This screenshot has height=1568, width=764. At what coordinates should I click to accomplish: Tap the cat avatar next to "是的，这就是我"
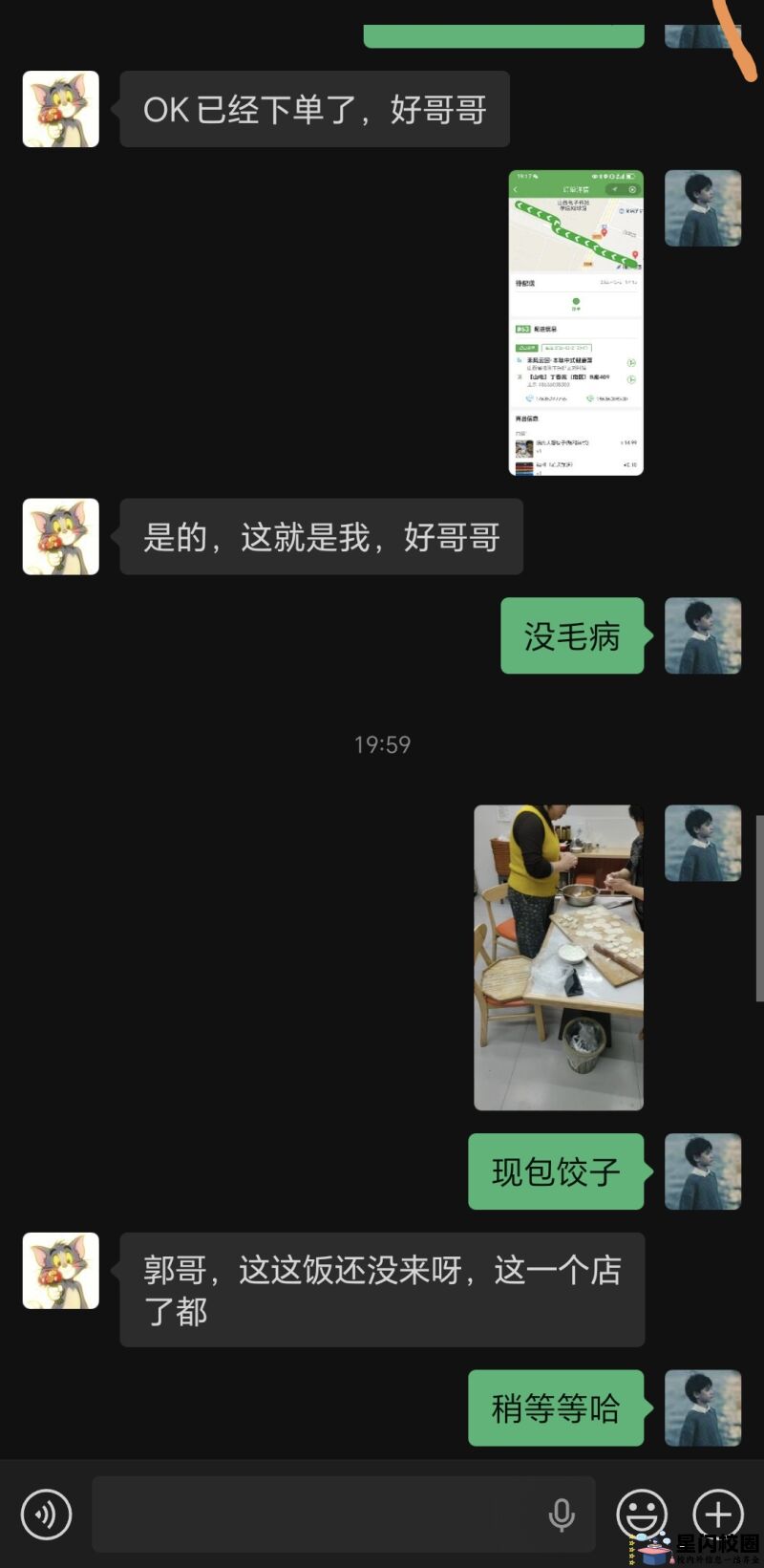pyautogui.click(x=61, y=536)
